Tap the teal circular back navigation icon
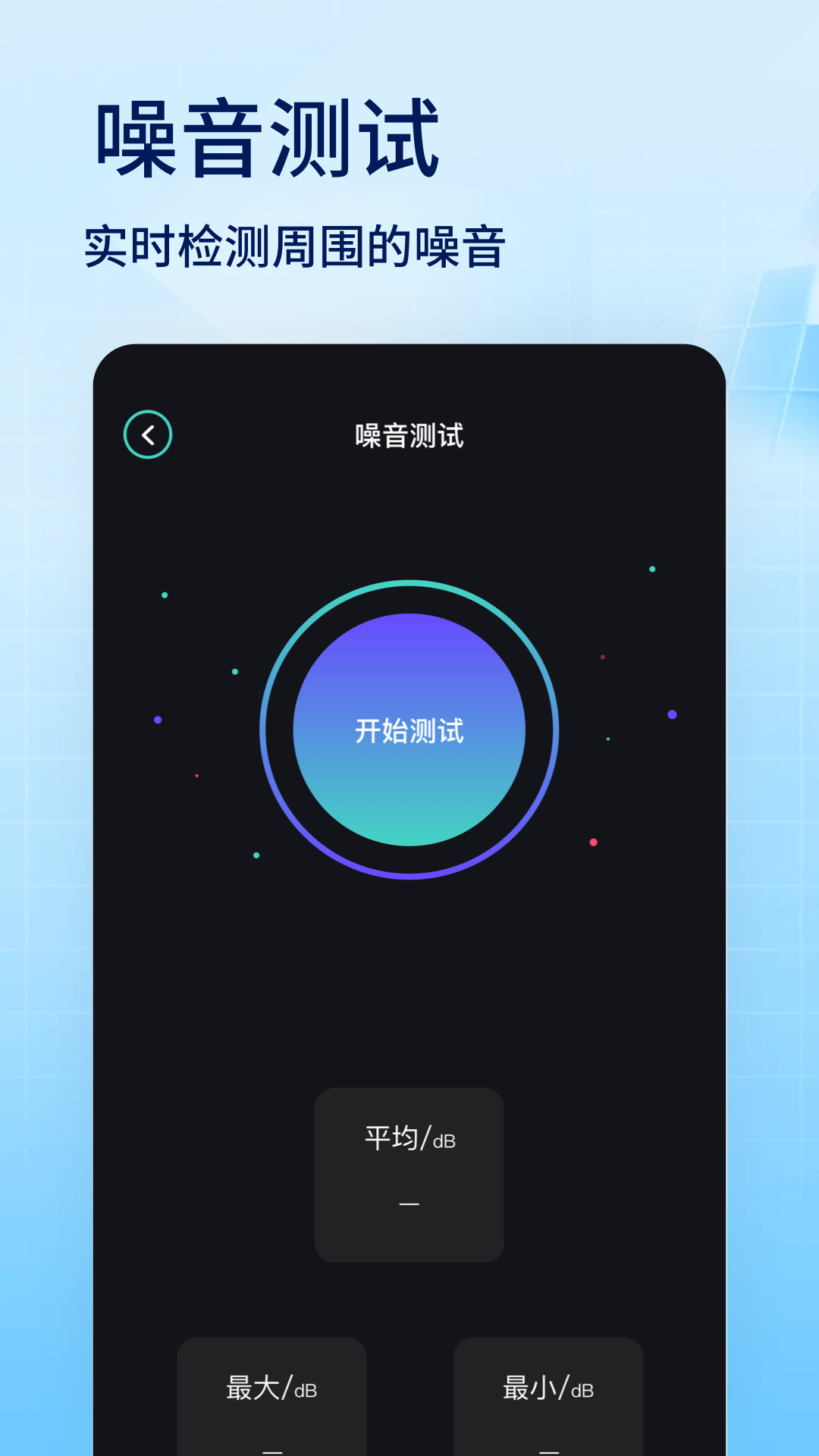 [x=147, y=433]
